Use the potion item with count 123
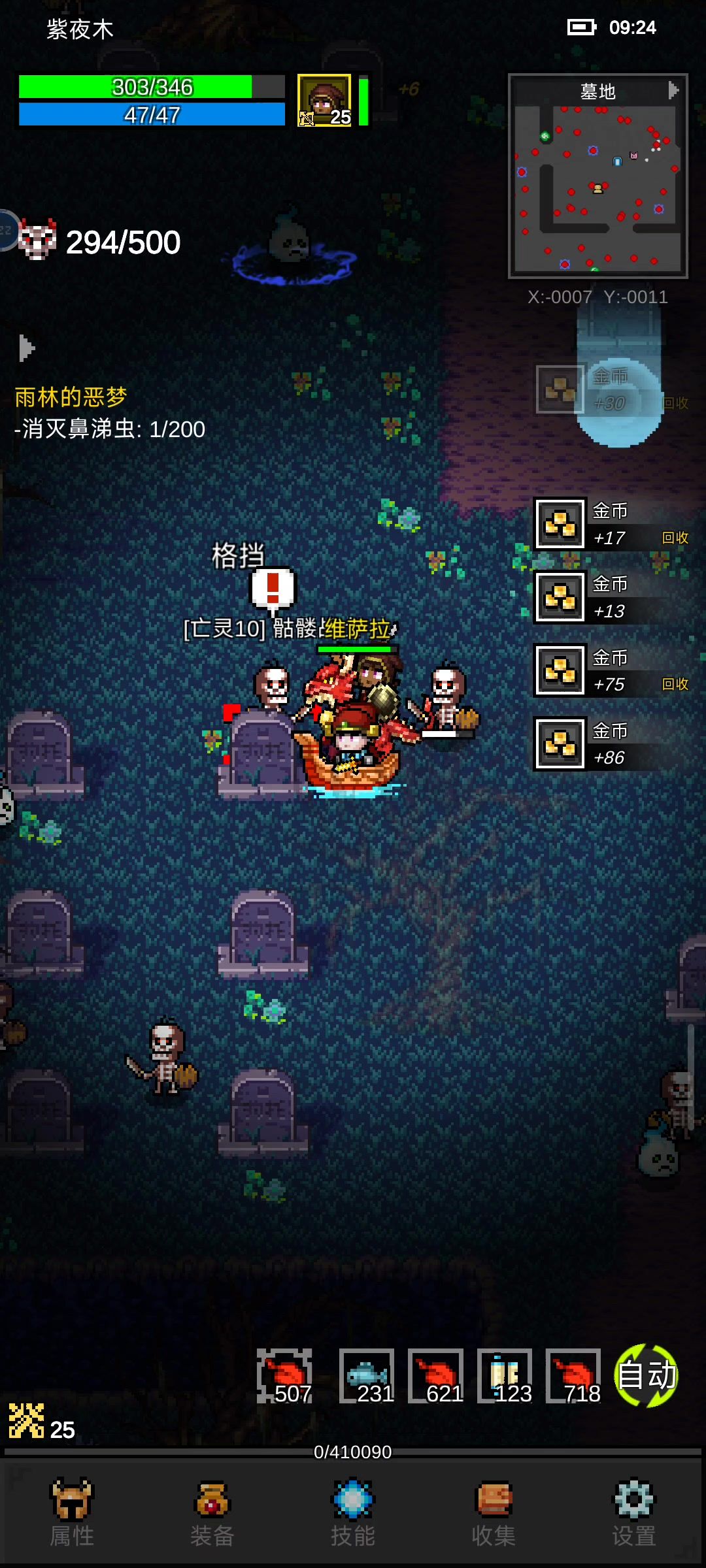Image resolution: width=706 pixels, height=1568 pixels. [x=505, y=1376]
